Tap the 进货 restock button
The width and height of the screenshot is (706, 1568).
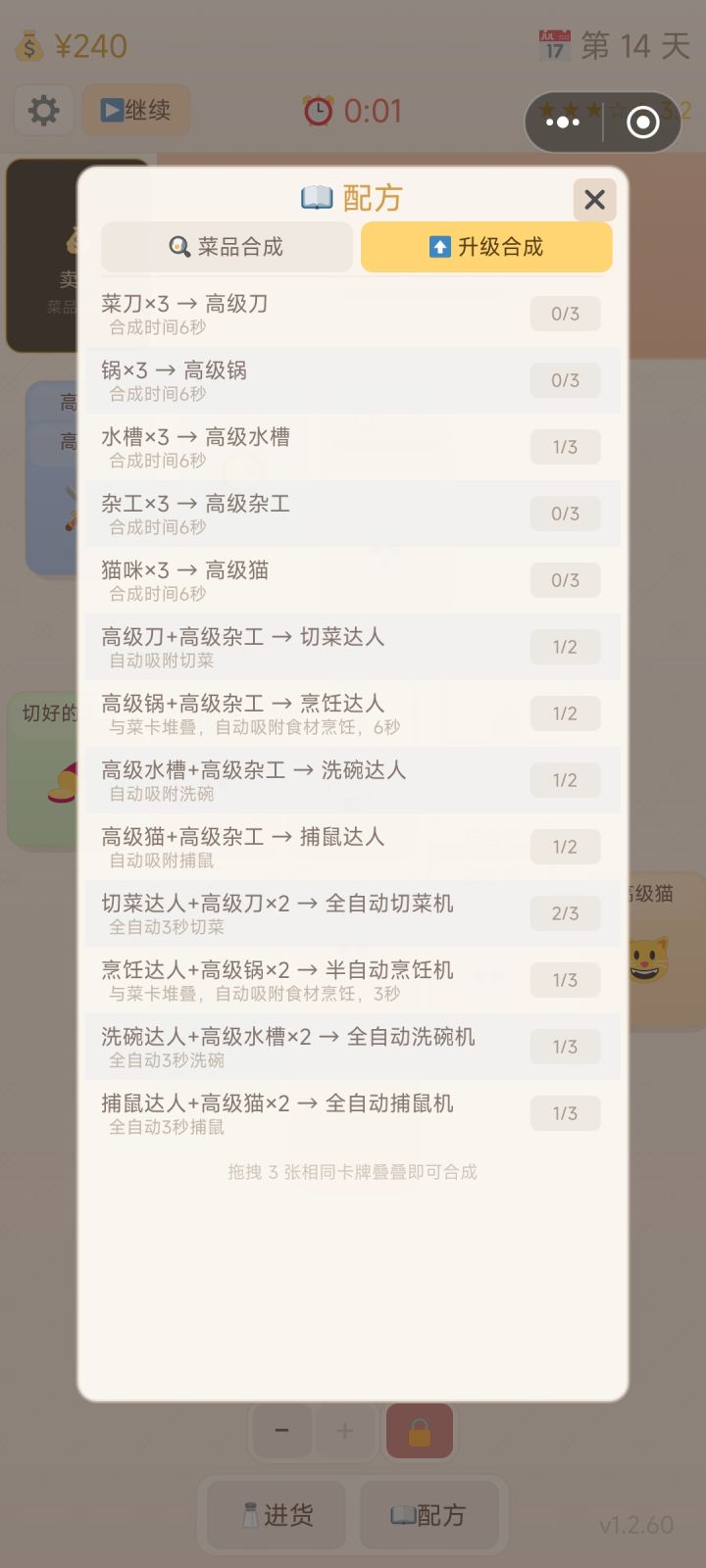click(x=275, y=1515)
